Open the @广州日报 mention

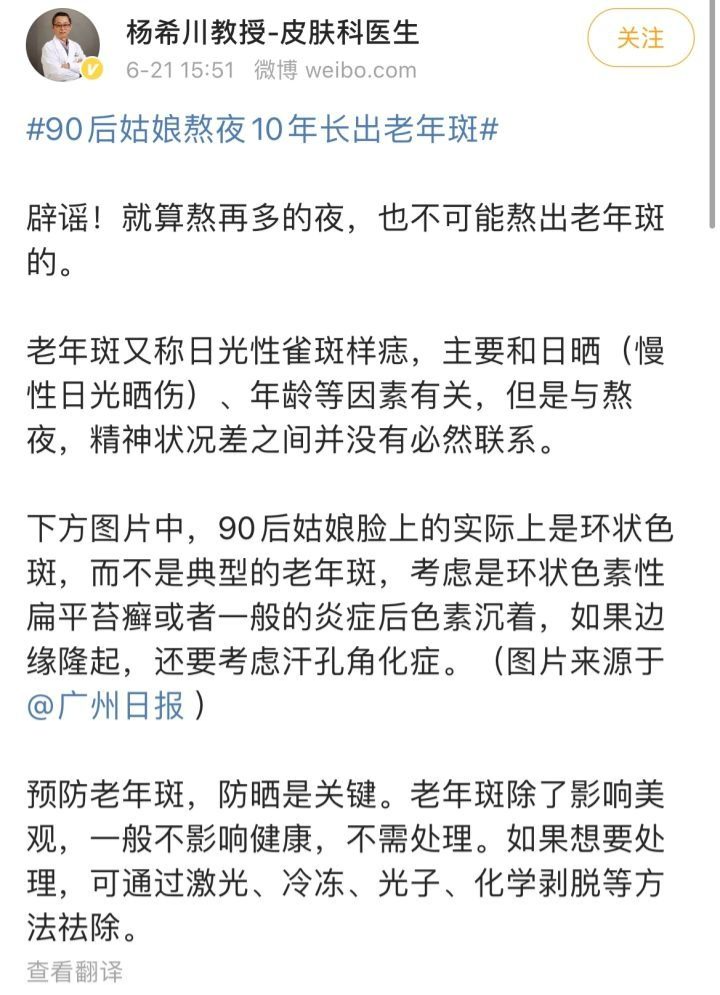[x=105, y=706]
